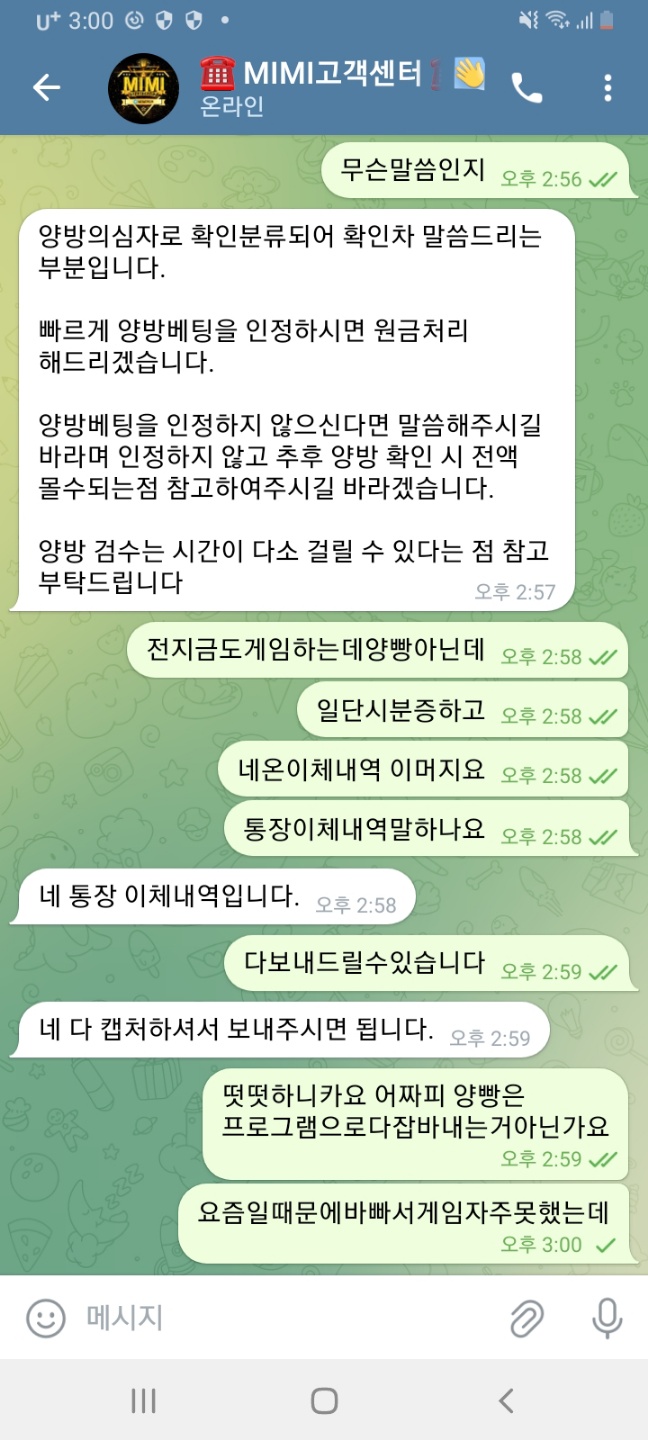Record a voice message with the microphone
648x1440 pixels.
point(606,1318)
